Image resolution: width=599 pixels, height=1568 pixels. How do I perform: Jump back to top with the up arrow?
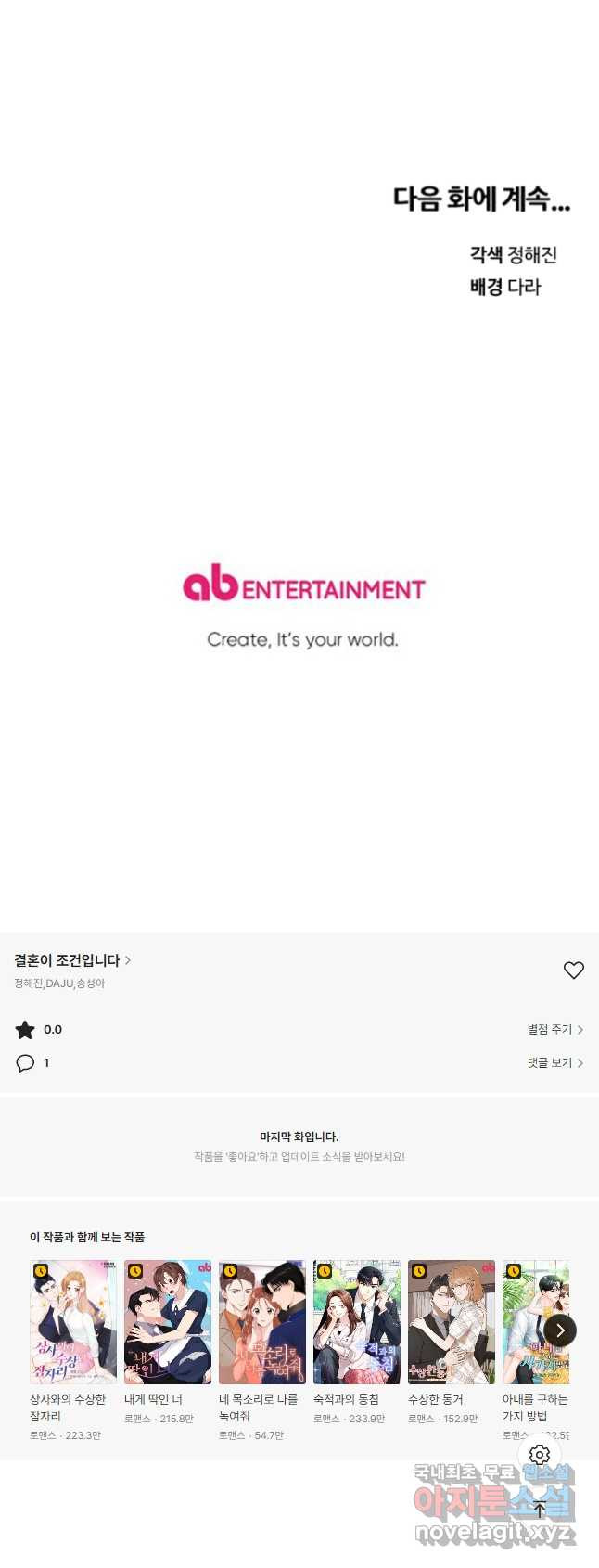(540, 1510)
